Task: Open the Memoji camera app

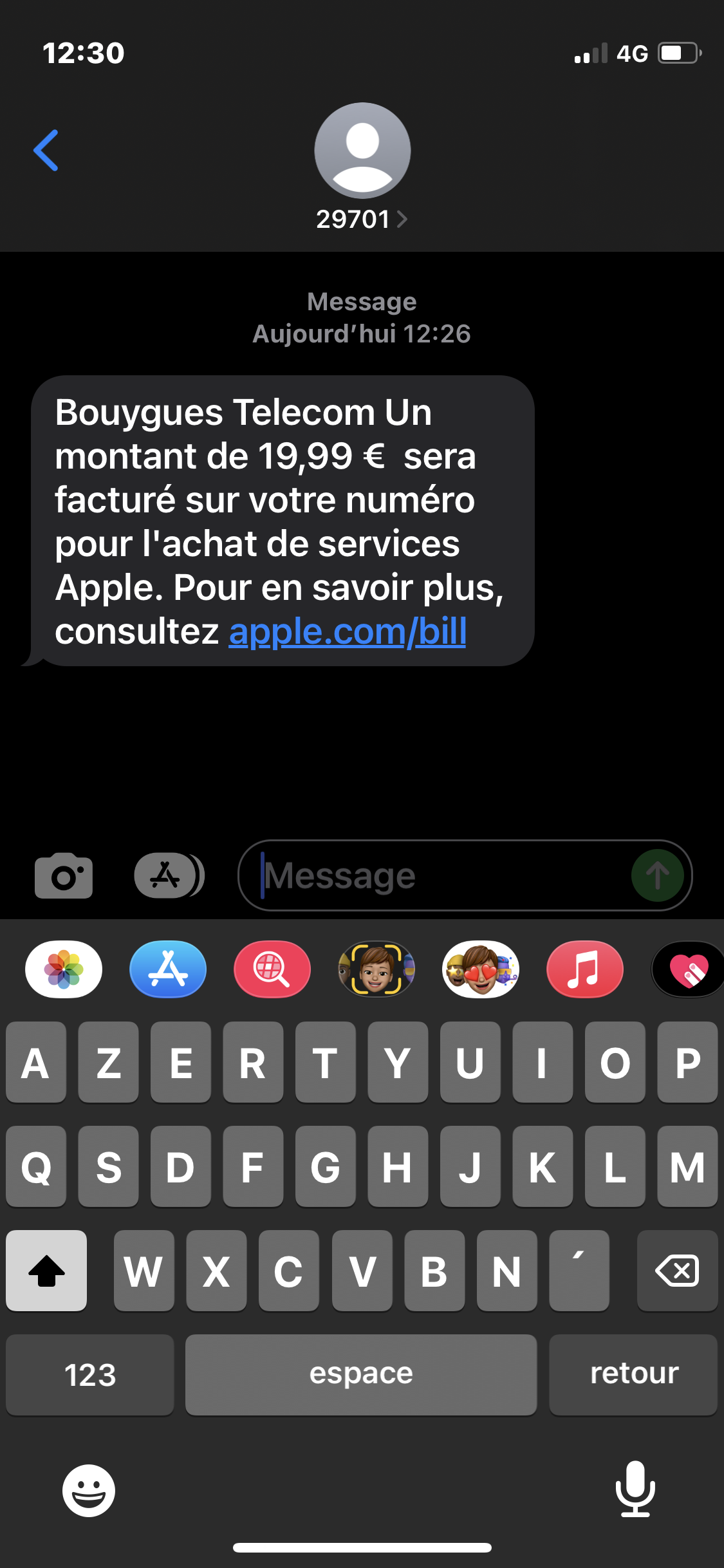Action: (376, 969)
